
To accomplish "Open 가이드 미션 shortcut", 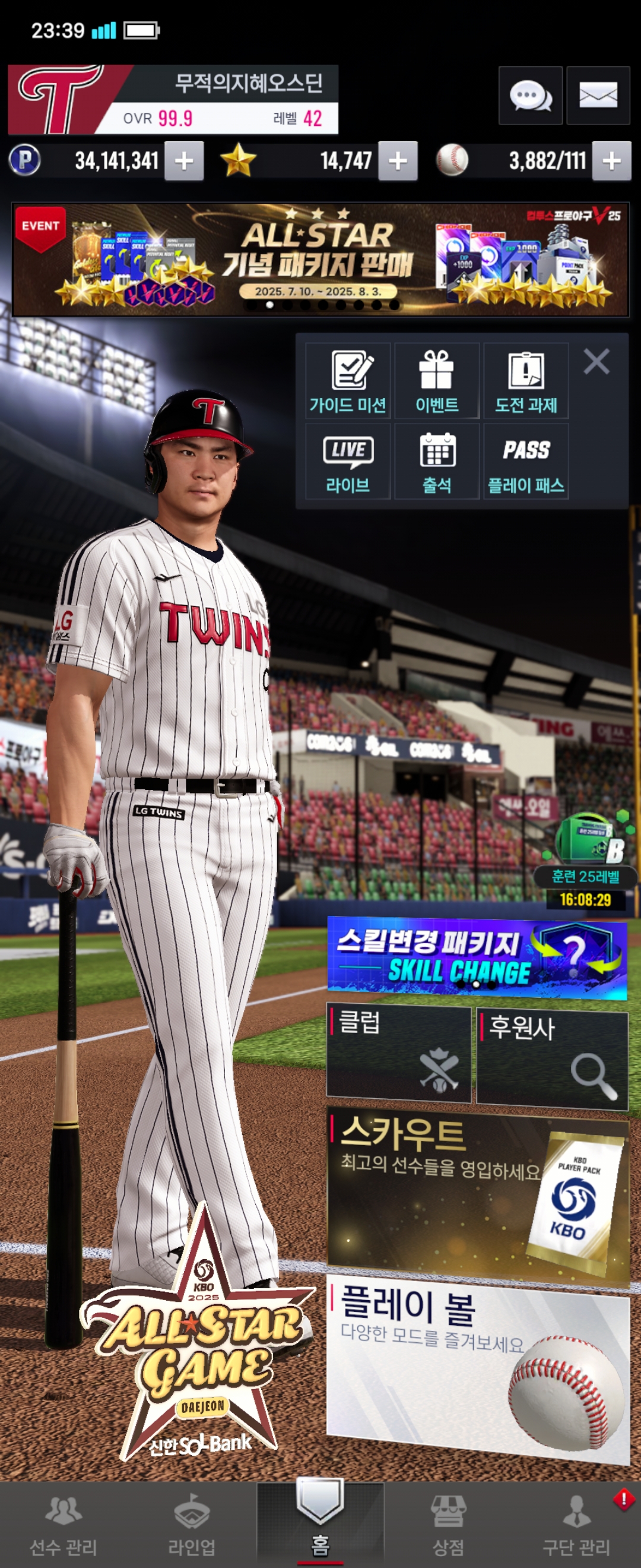I will pyautogui.click(x=348, y=381).
